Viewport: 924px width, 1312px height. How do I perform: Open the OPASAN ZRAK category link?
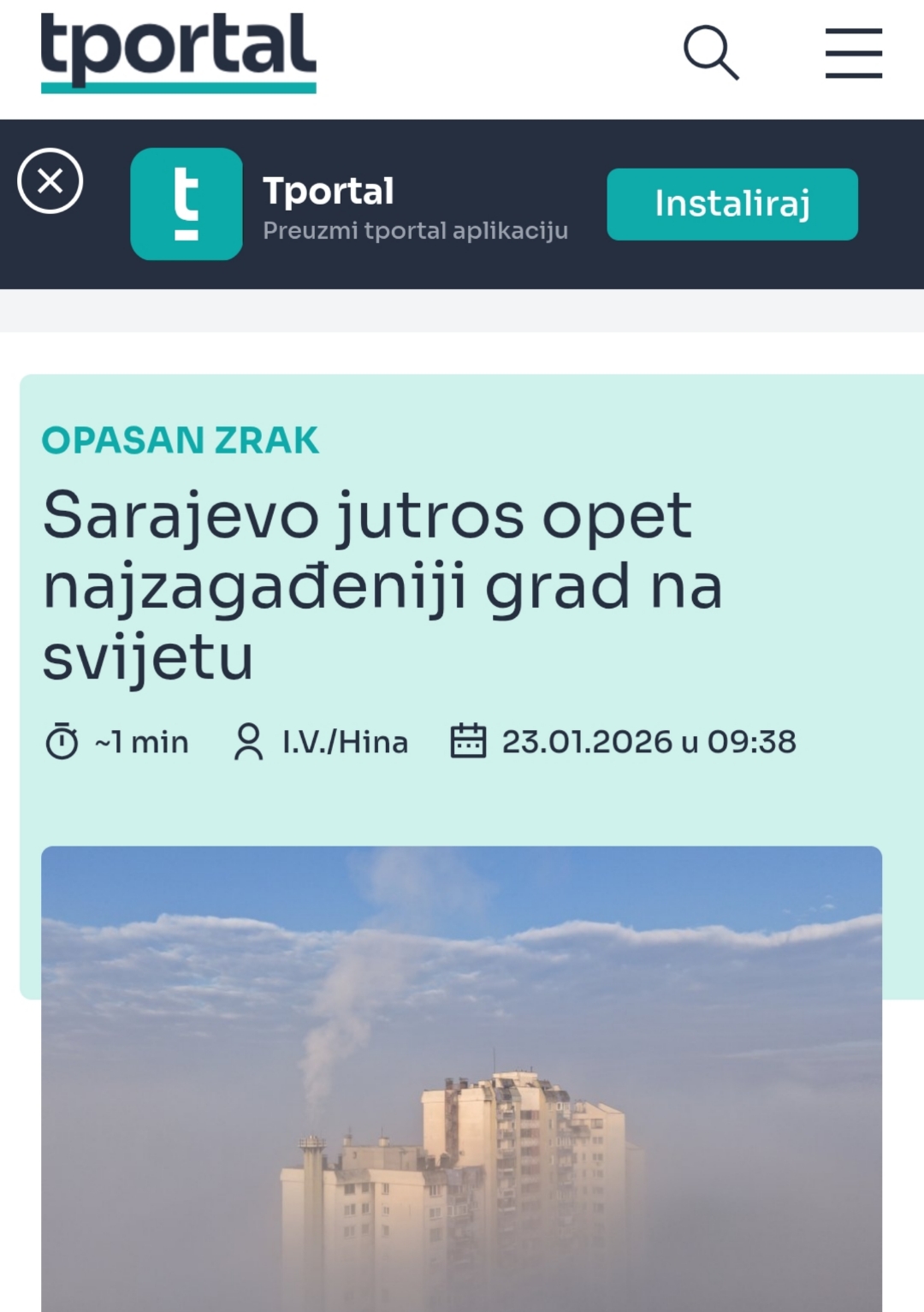tap(180, 440)
